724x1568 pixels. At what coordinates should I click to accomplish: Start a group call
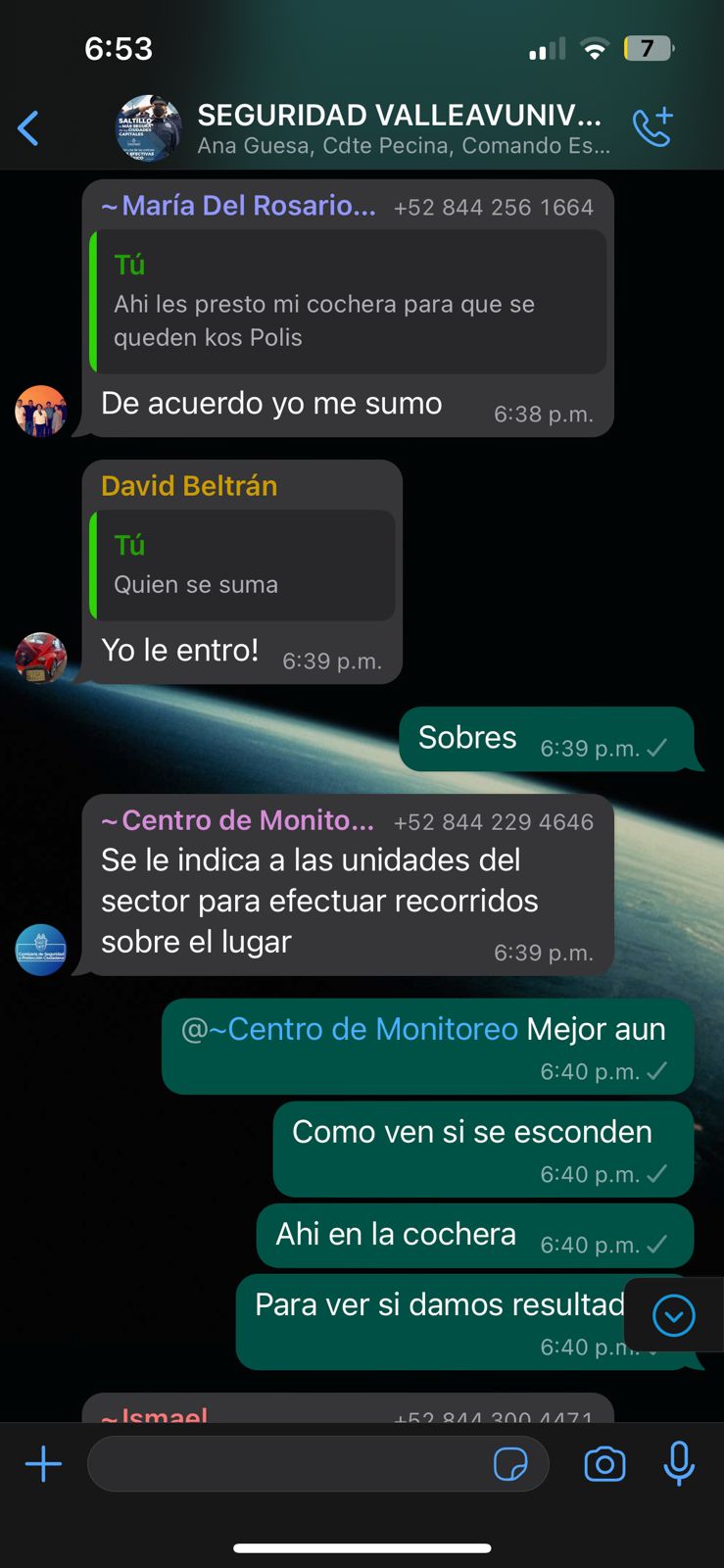click(x=652, y=128)
